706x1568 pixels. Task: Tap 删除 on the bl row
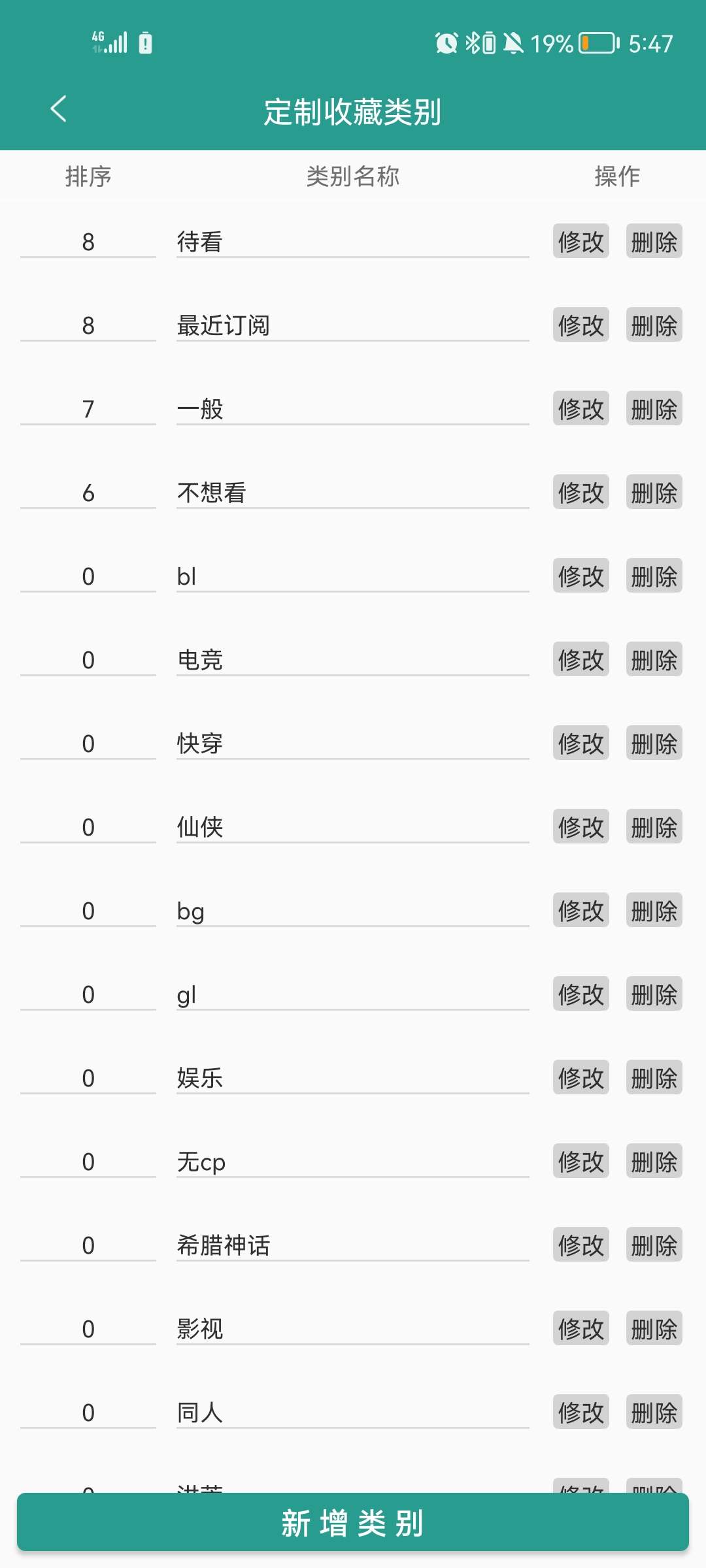pos(654,576)
